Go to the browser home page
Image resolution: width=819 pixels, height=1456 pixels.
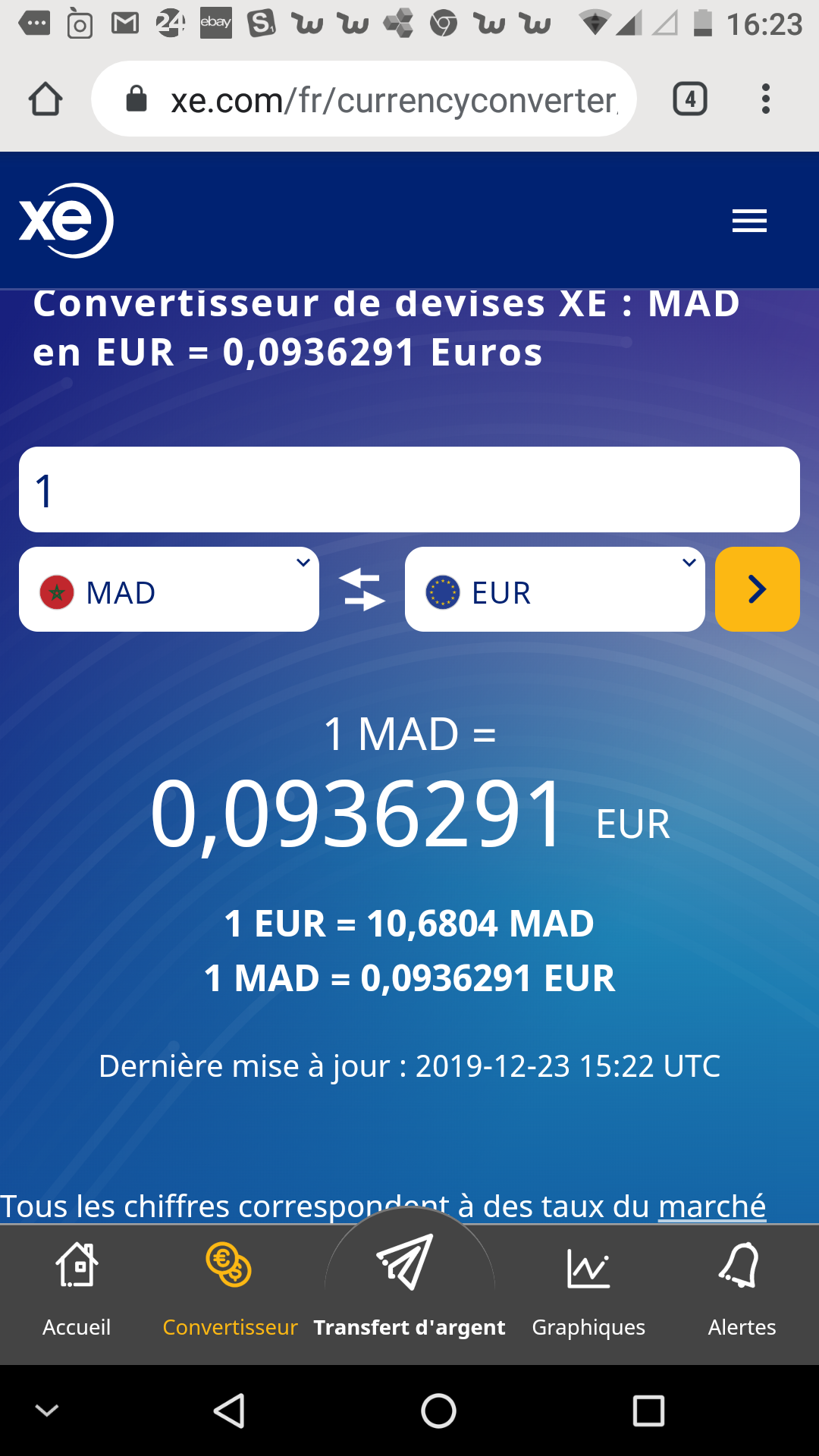pyautogui.click(x=45, y=99)
